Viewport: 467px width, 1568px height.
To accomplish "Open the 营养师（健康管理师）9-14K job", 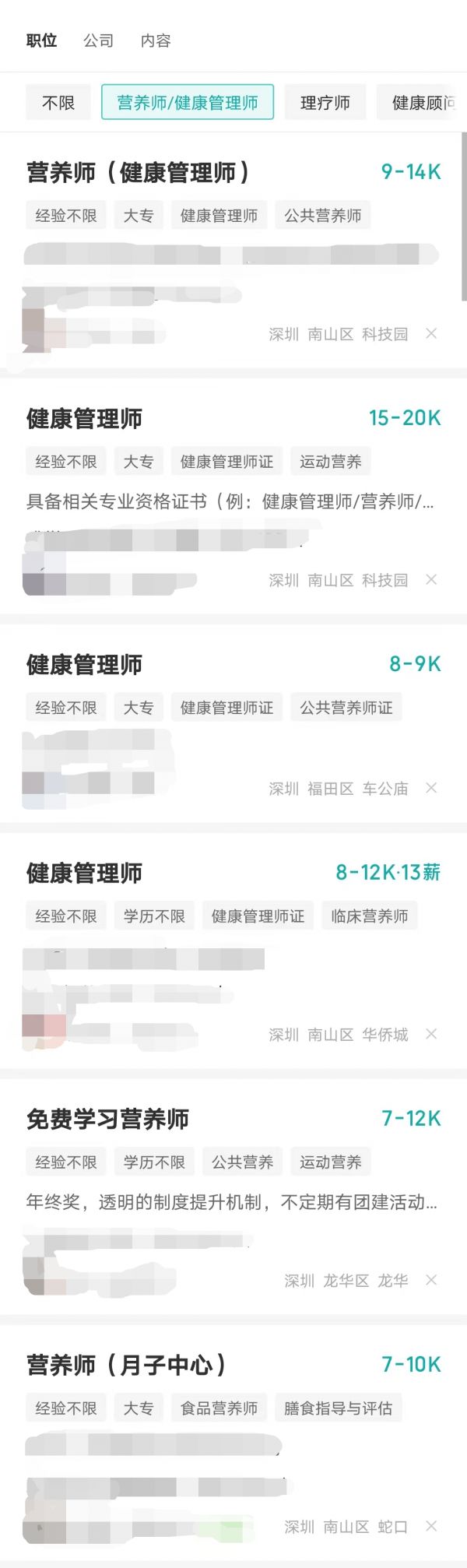I will (x=139, y=173).
